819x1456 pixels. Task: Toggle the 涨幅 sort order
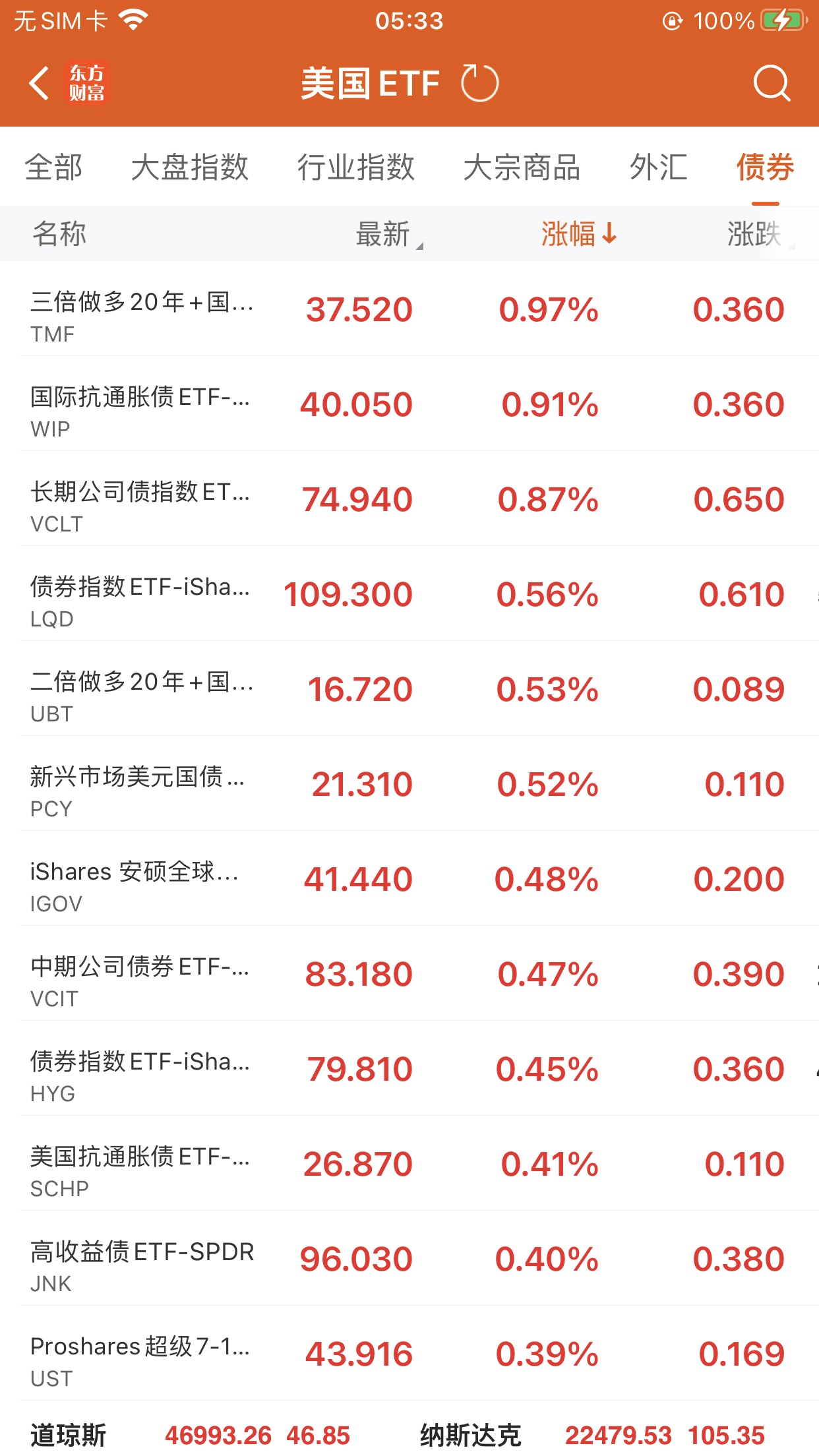[x=578, y=234]
